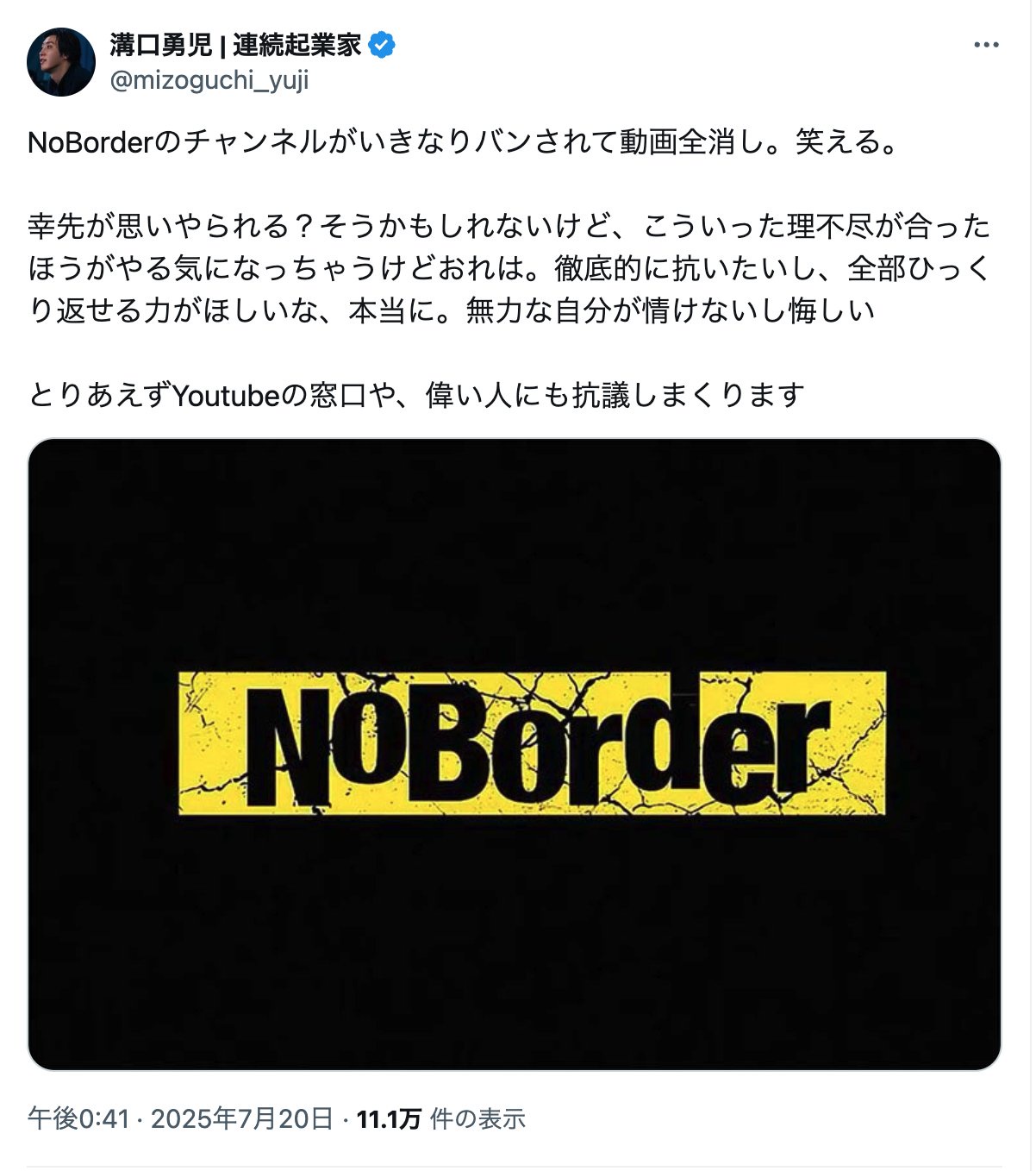Tap the display name 溝口勇児 | 連続起業家
The image size is (1036, 1171).
pos(235,45)
